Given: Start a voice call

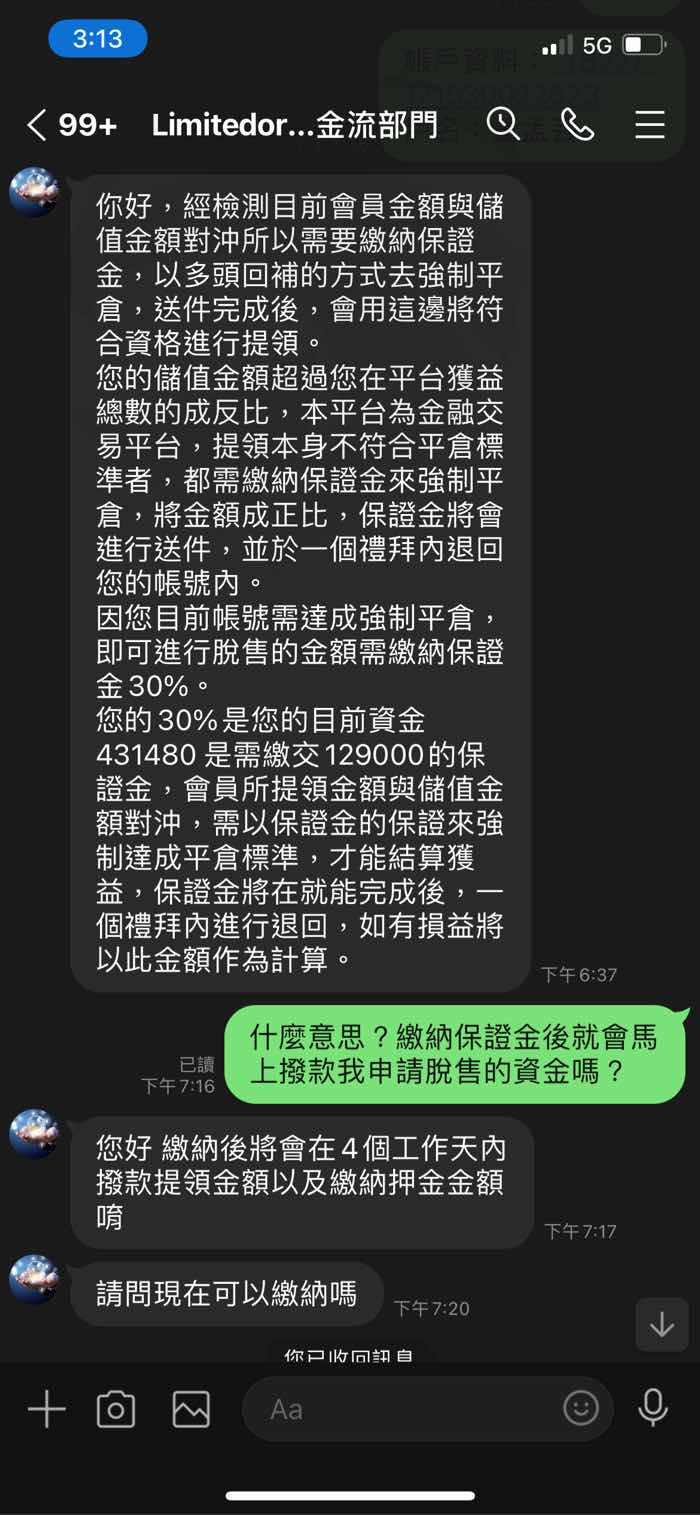Looking at the screenshot, I should coord(577,124).
